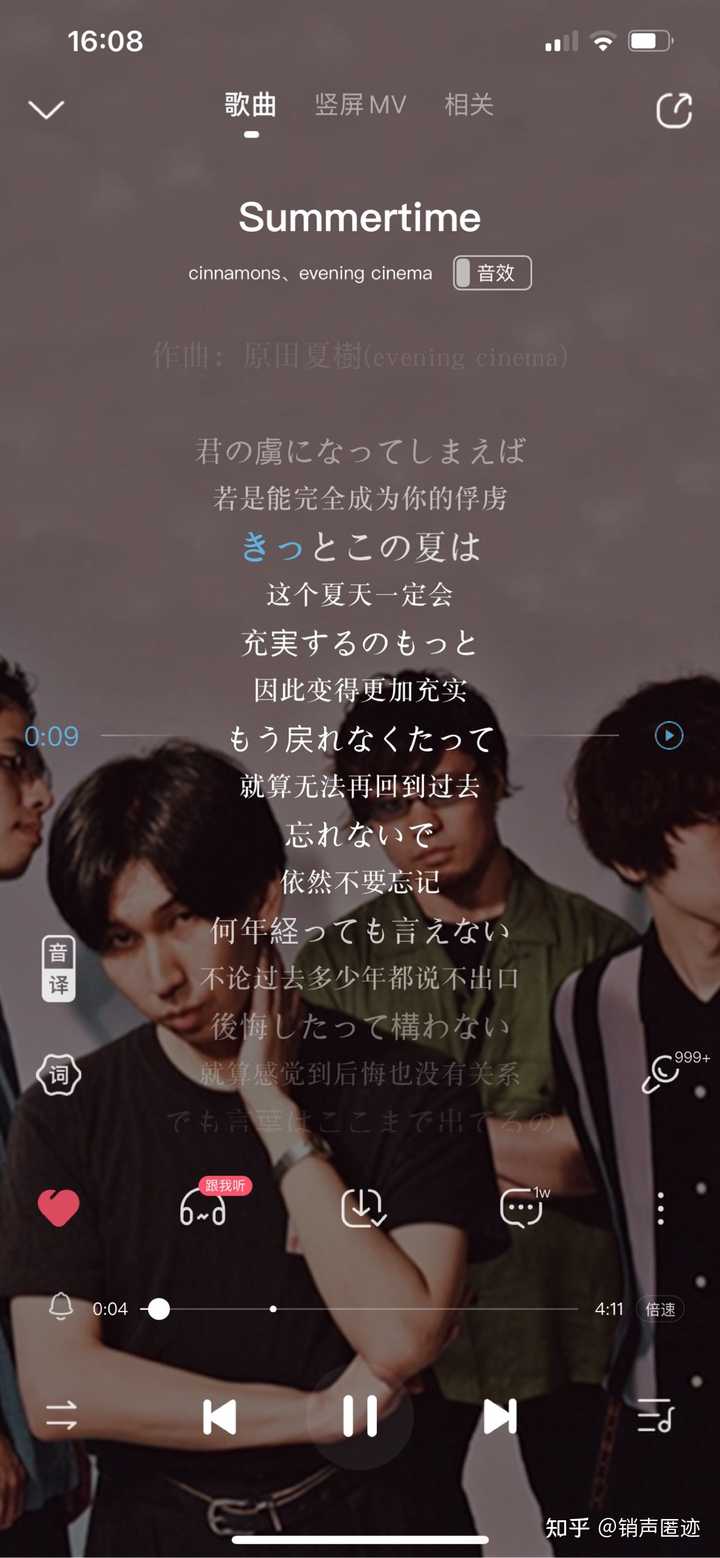
Task: Open the 跟我听 listen-together headphones
Action: click(x=203, y=1208)
